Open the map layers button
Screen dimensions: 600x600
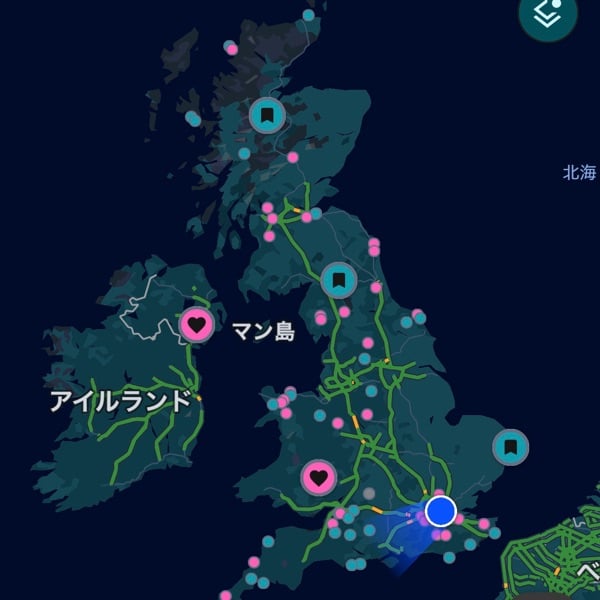[x=548, y=14]
